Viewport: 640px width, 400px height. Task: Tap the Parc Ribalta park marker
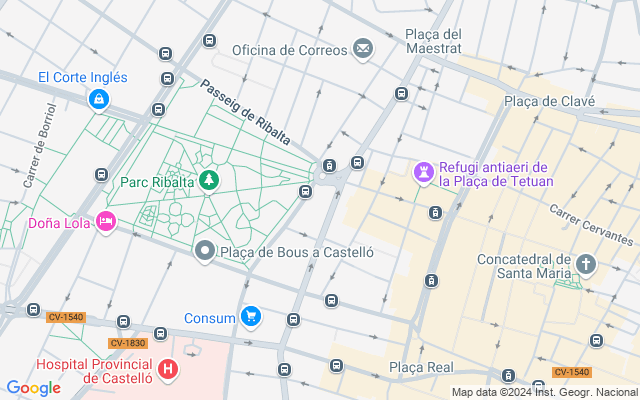pos(209,181)
